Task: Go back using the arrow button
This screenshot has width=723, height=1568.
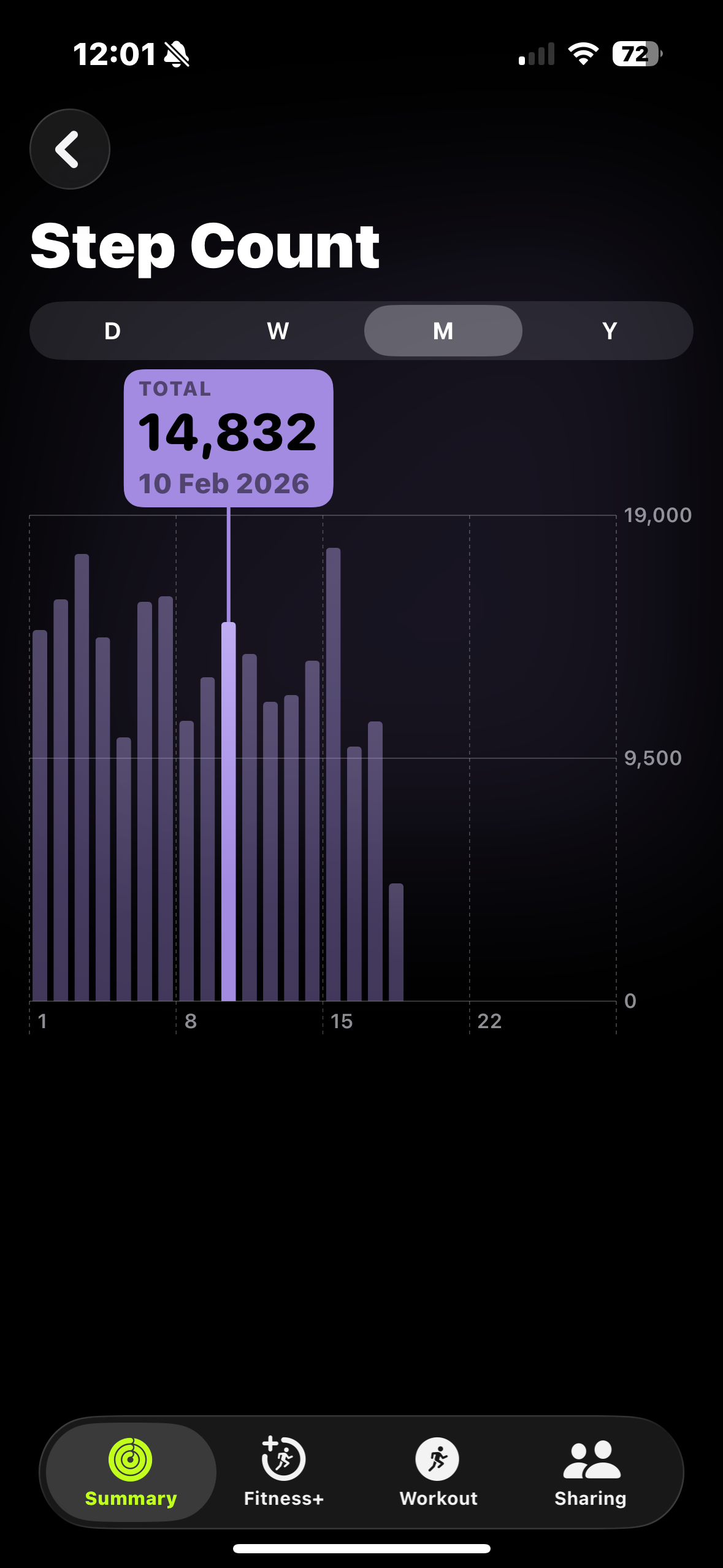Action: tap(69, 149)
